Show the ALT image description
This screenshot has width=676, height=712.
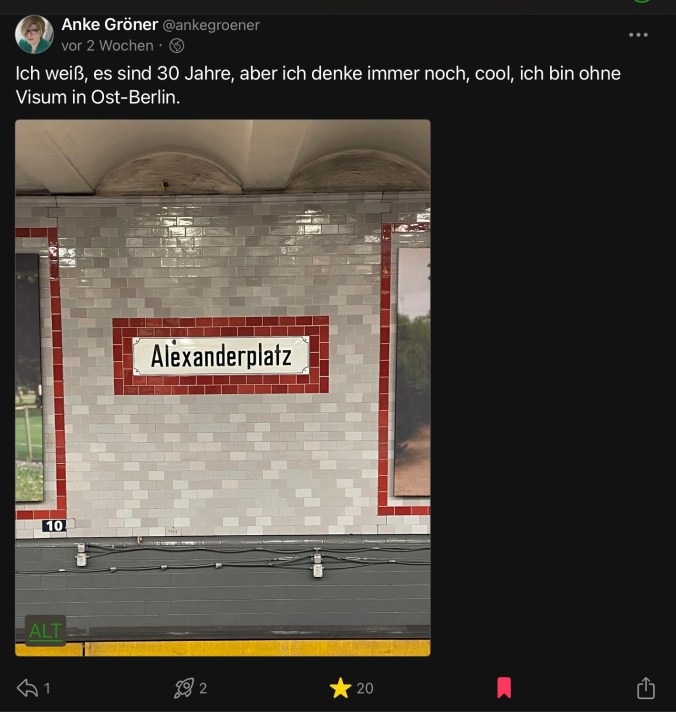45,631
